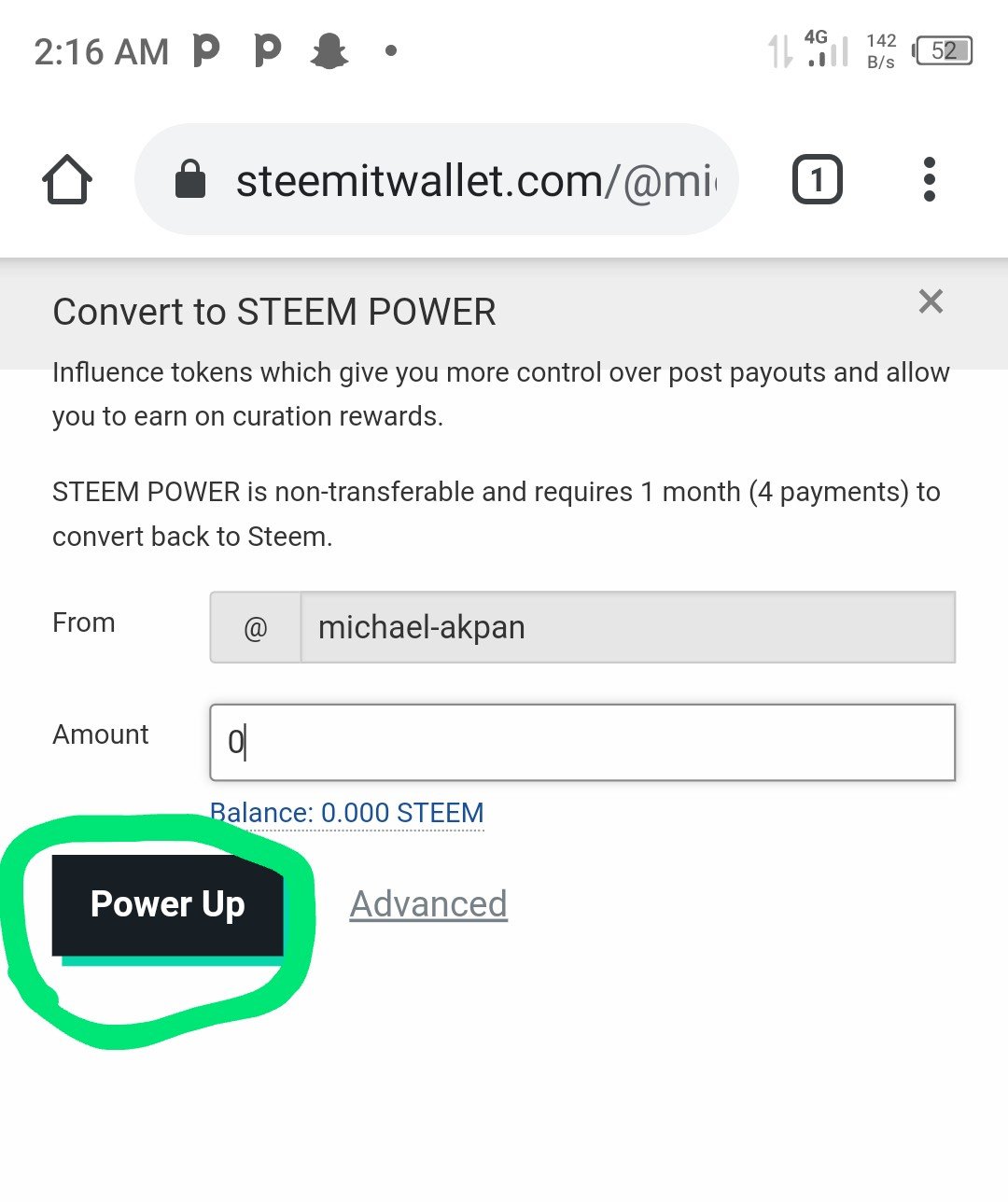
Task: Open the Advanced options link
Action: coord(428,904)
